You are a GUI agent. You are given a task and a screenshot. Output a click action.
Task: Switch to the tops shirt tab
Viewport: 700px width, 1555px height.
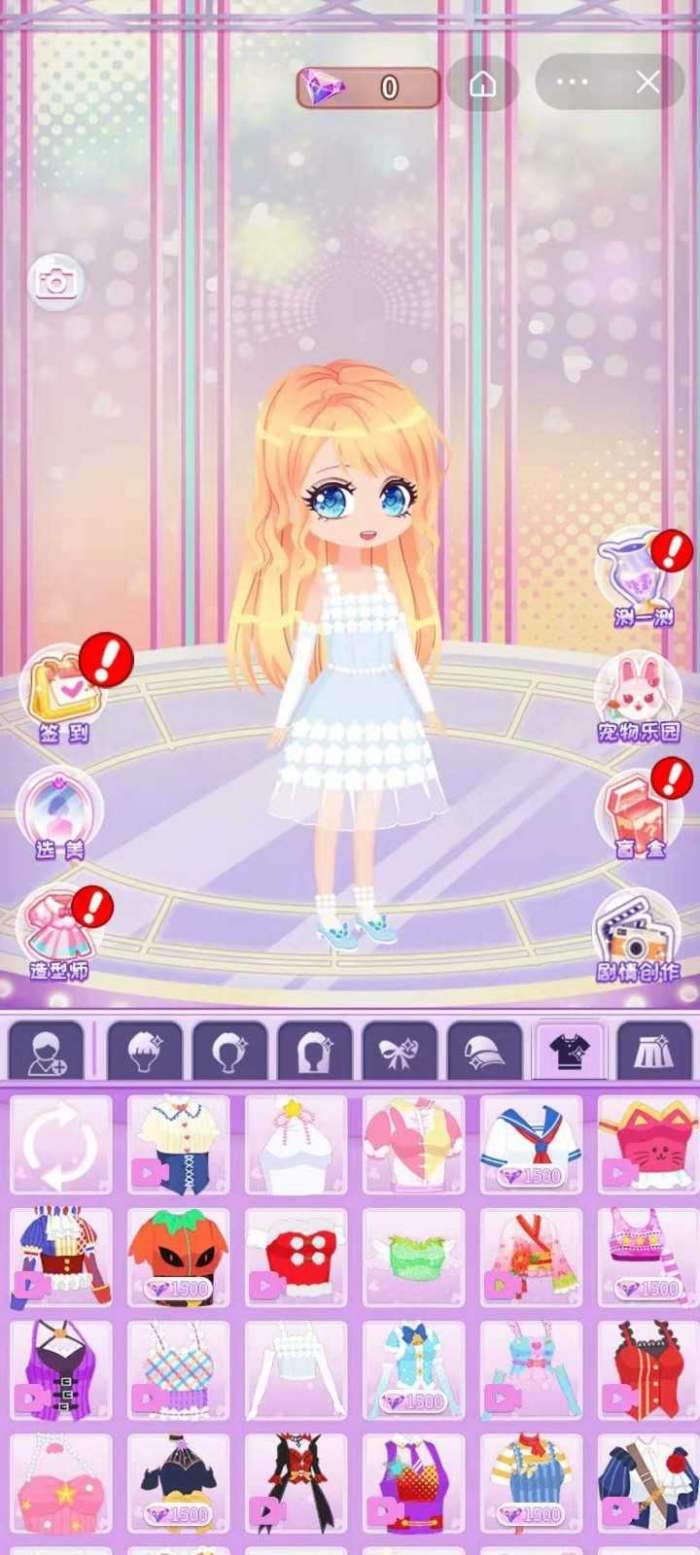point(569,1051)
